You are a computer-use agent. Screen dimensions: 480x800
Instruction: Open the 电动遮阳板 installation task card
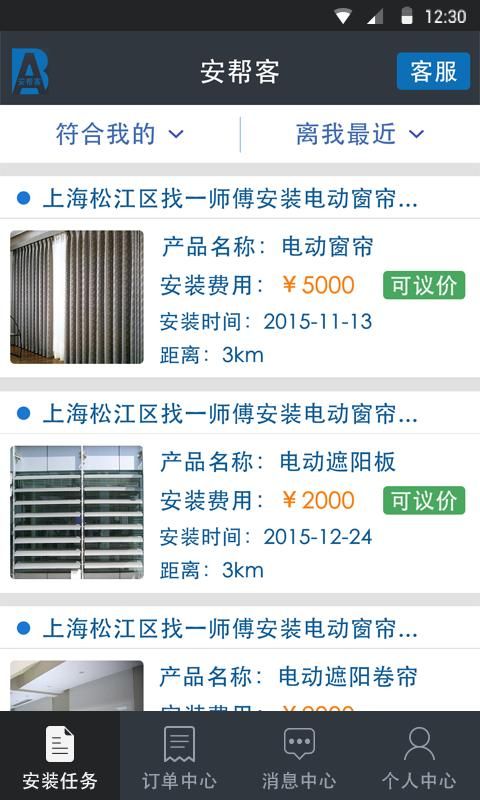tap(240, 492)
